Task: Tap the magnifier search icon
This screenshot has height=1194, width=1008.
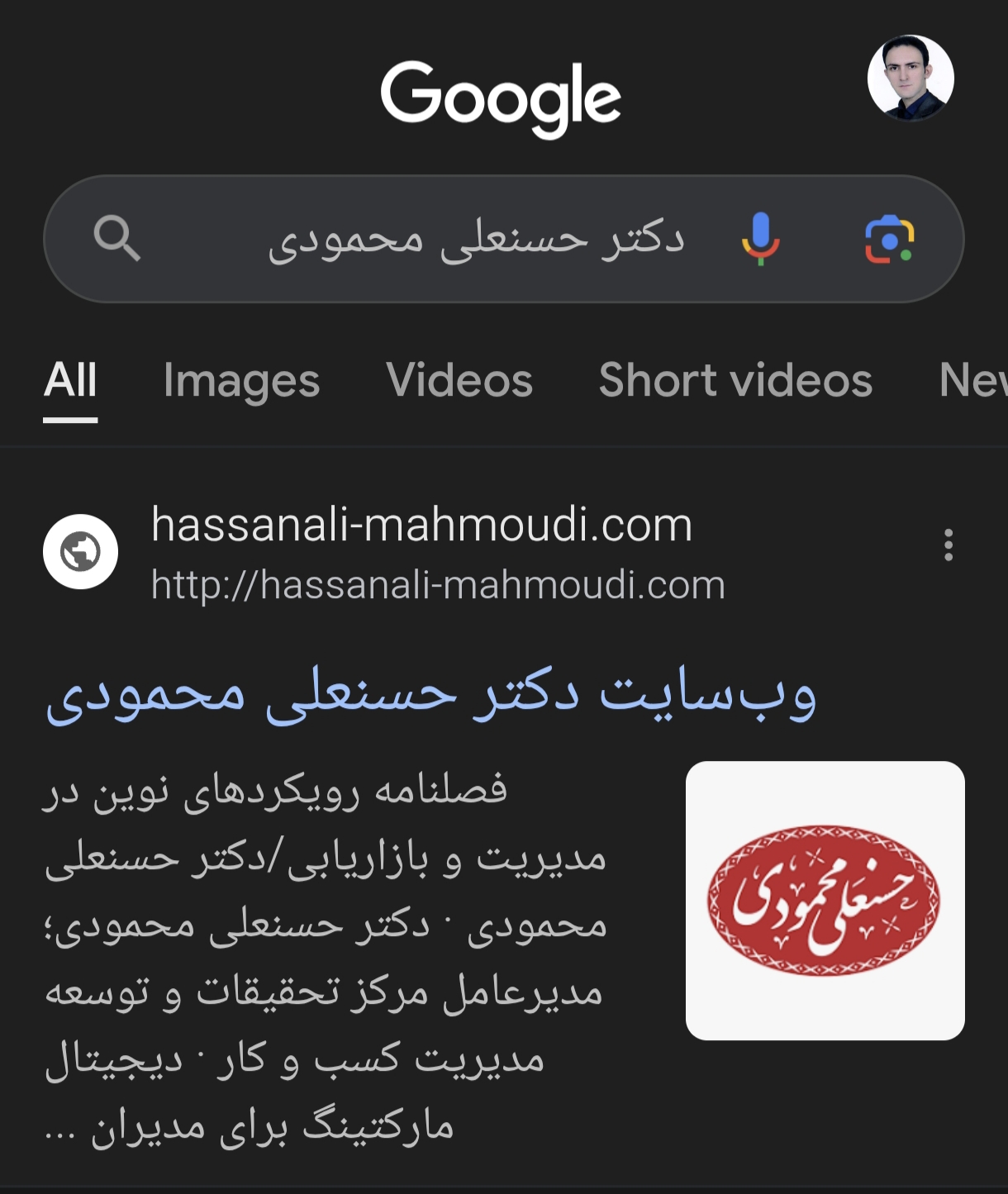Action: coord(116,239)
